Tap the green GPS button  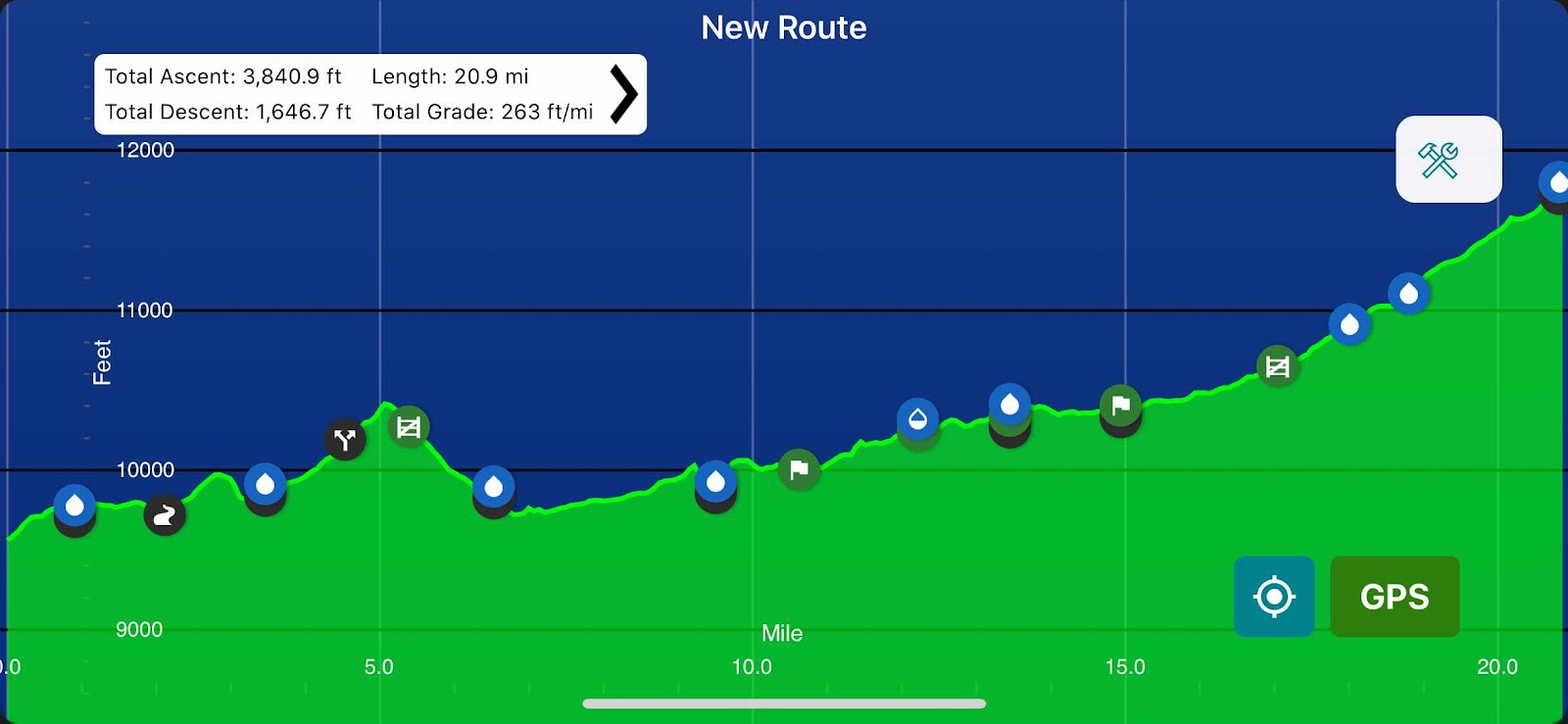point(1394,596)
